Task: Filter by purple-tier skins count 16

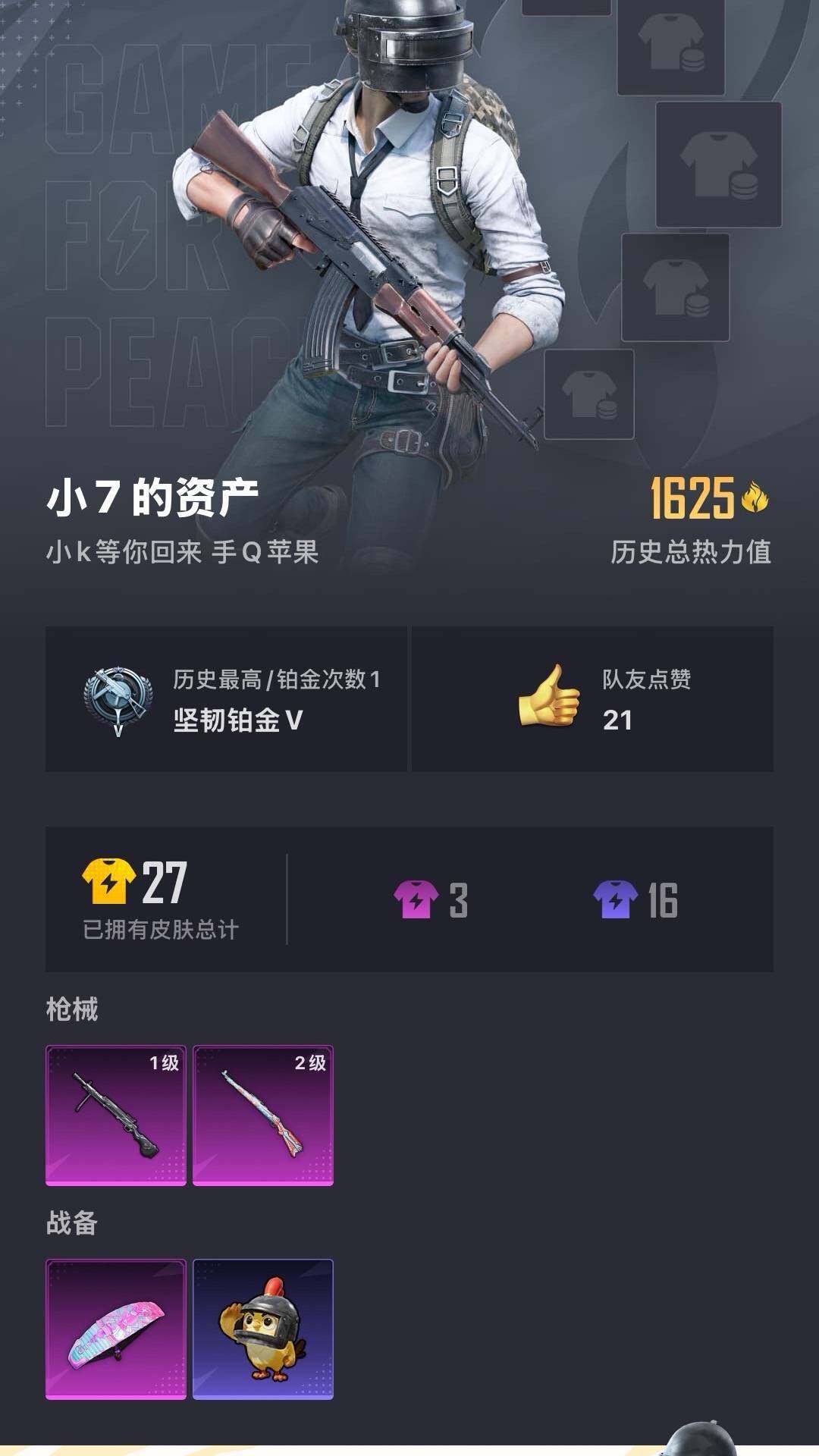Action: [635, 899]
